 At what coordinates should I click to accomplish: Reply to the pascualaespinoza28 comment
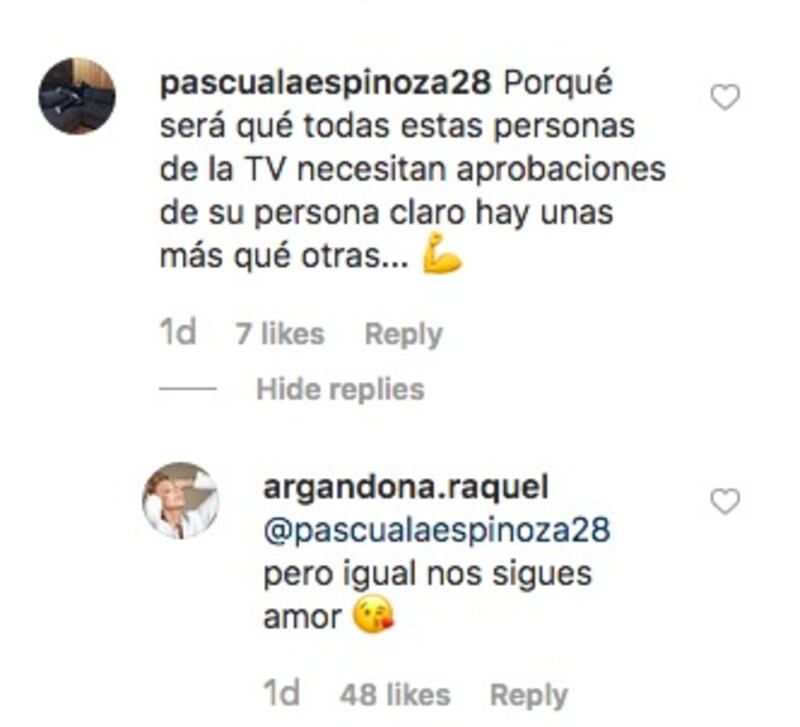coord(403,334)
